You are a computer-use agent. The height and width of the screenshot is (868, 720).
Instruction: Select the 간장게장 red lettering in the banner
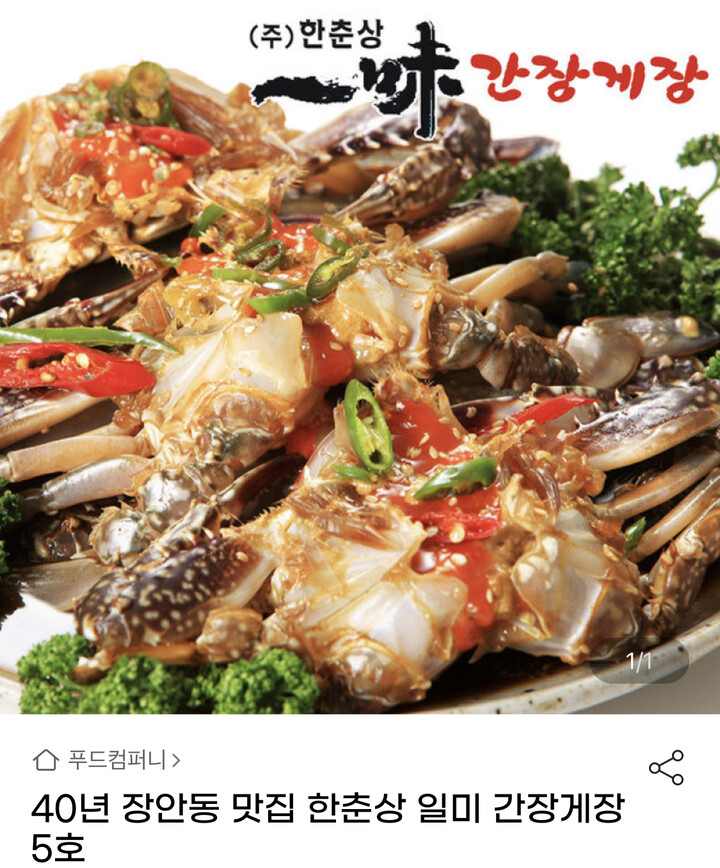click(590, 75)
